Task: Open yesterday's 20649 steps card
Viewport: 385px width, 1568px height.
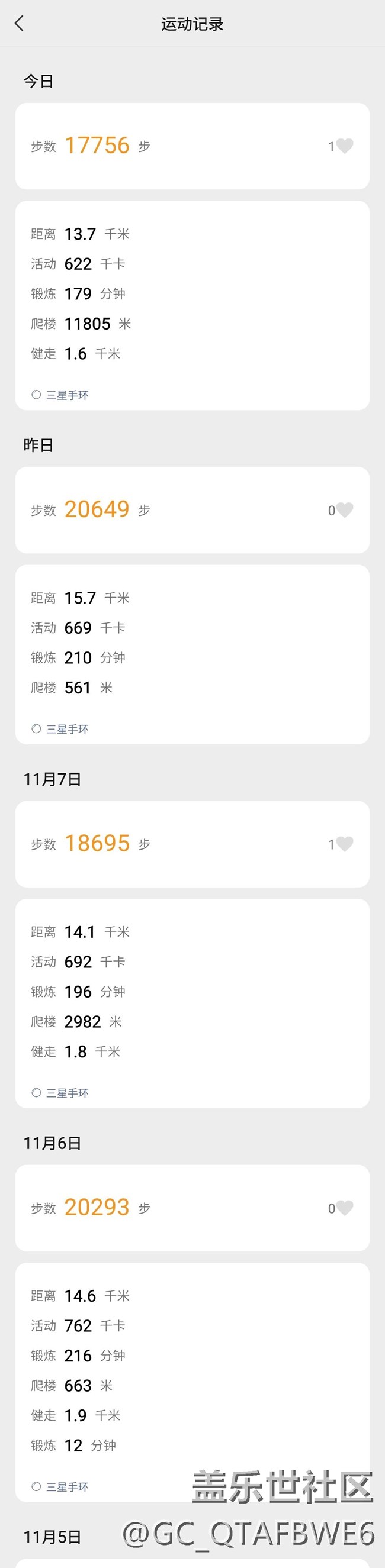Action: pyautogui.click(x=183, y=510)
